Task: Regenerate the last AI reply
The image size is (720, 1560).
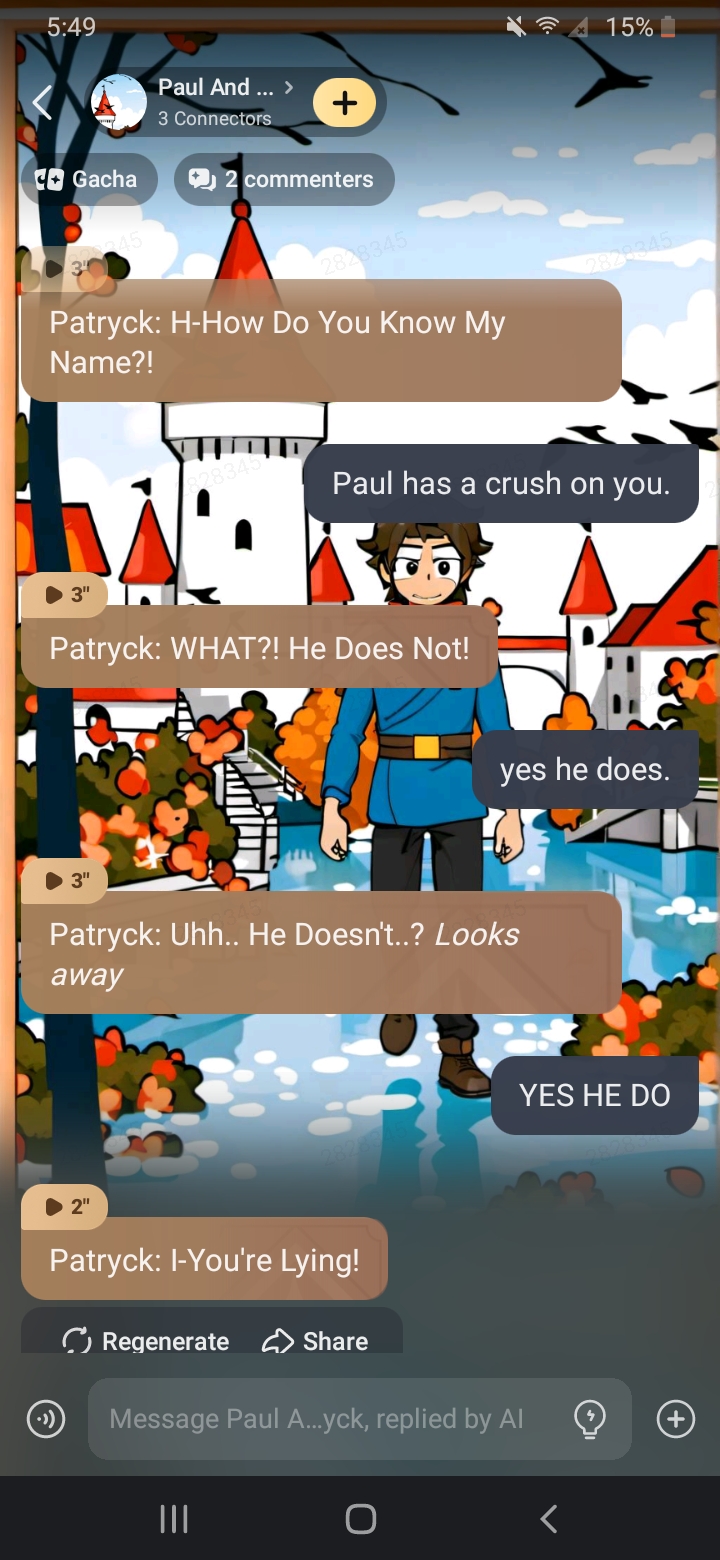Action: coord(146,1340)
